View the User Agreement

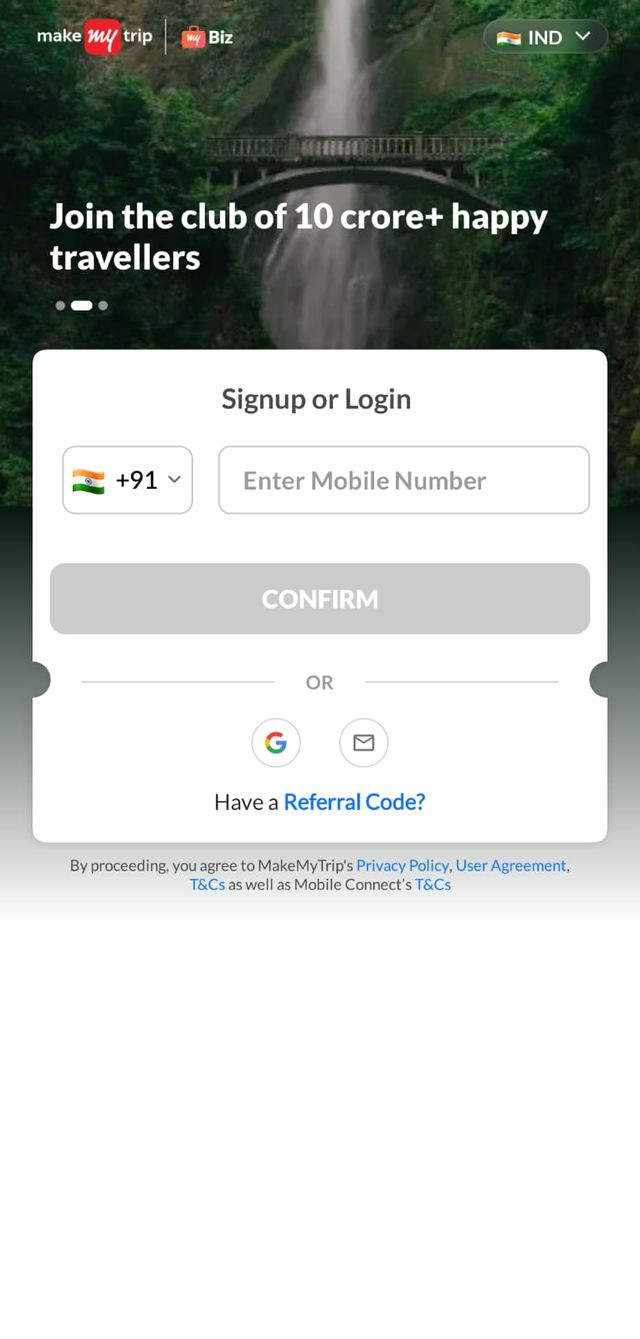click(511, 865)
